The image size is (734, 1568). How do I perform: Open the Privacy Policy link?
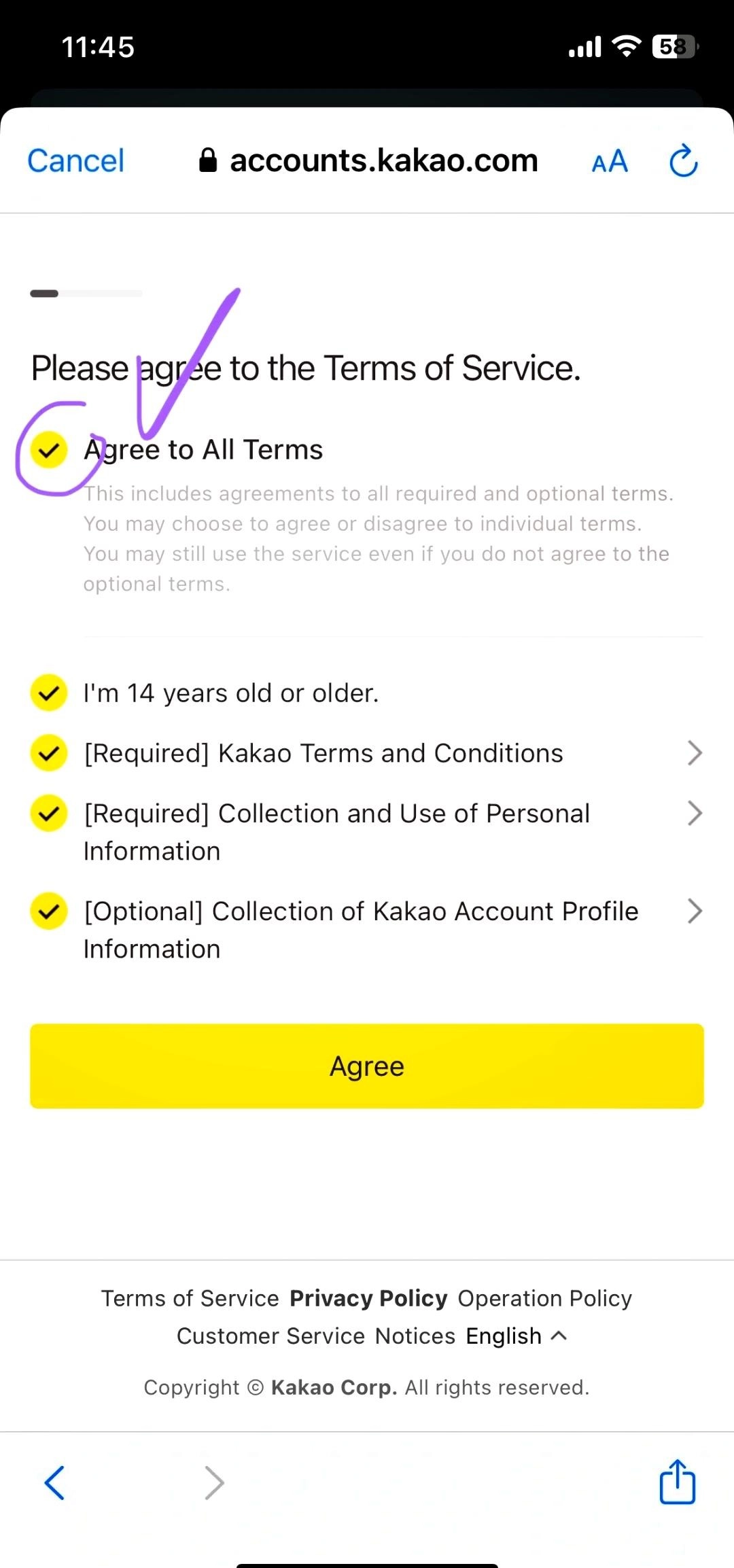click(368, 1299)
